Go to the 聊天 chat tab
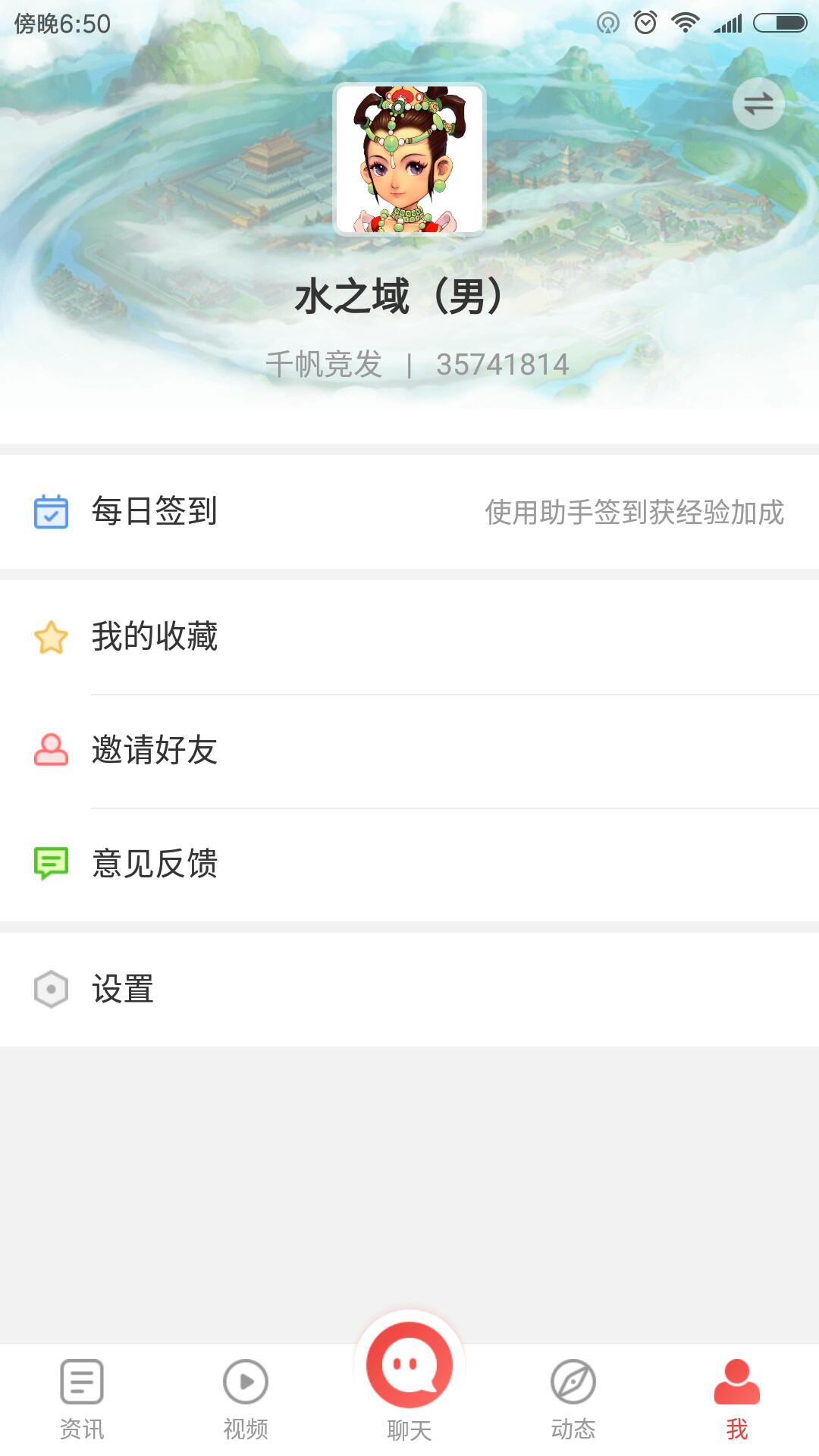 pyautogui.click(x=409, y=1376)
